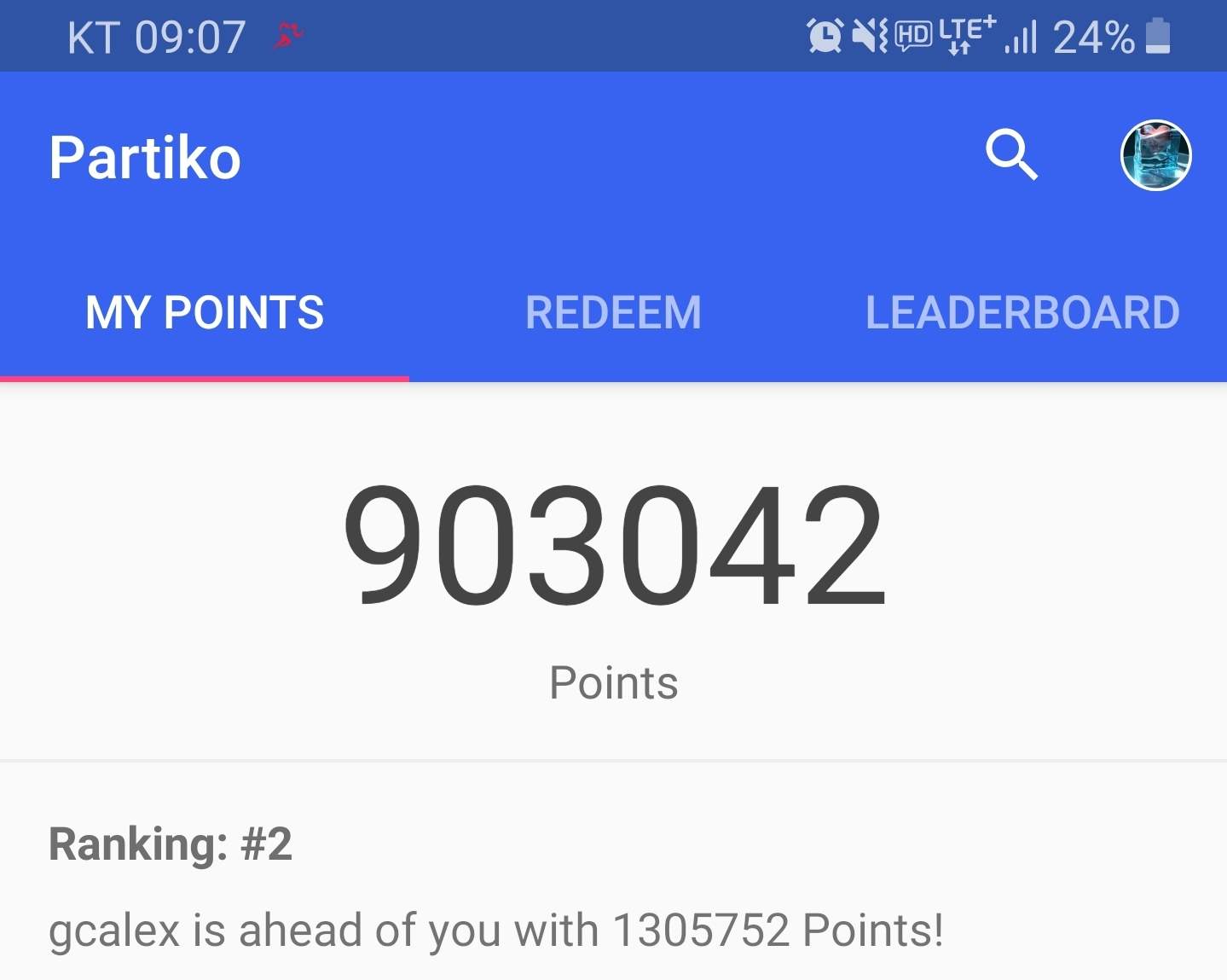Open the profile avatar
This screenshot has width=1227, height=980.
click(x=1155, y=155)
